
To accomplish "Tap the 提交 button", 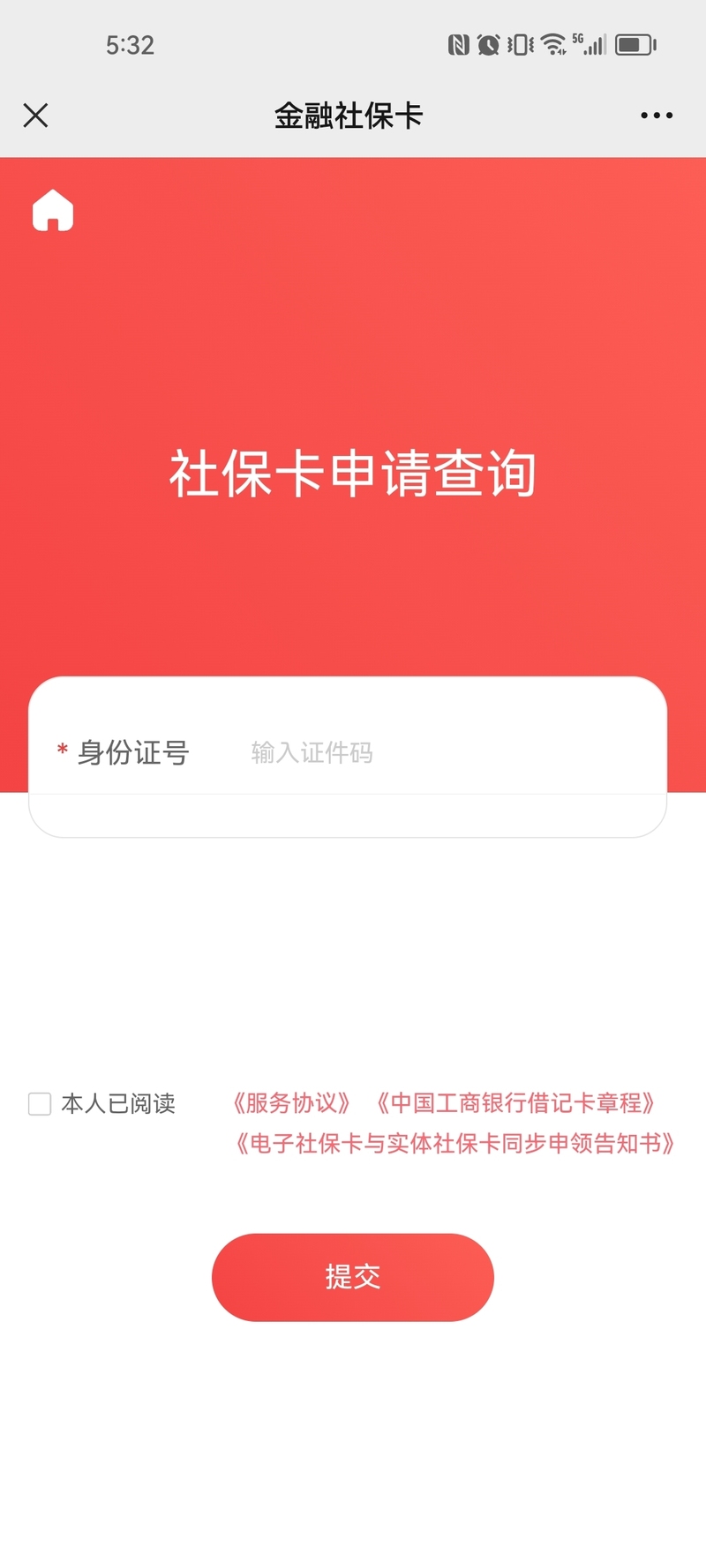I will pyautogui.click(x=352, y=1276).
